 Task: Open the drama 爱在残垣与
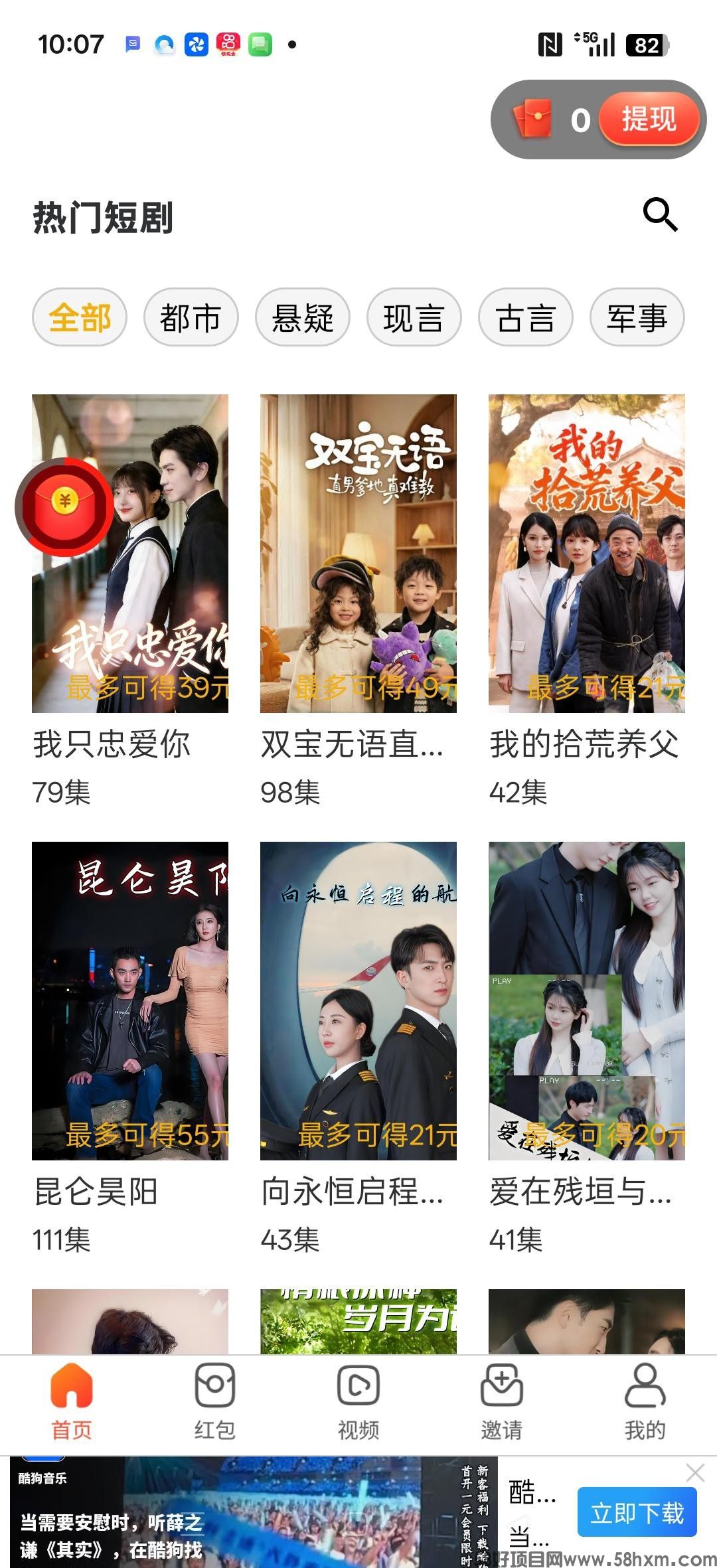tap(587, 1000)
